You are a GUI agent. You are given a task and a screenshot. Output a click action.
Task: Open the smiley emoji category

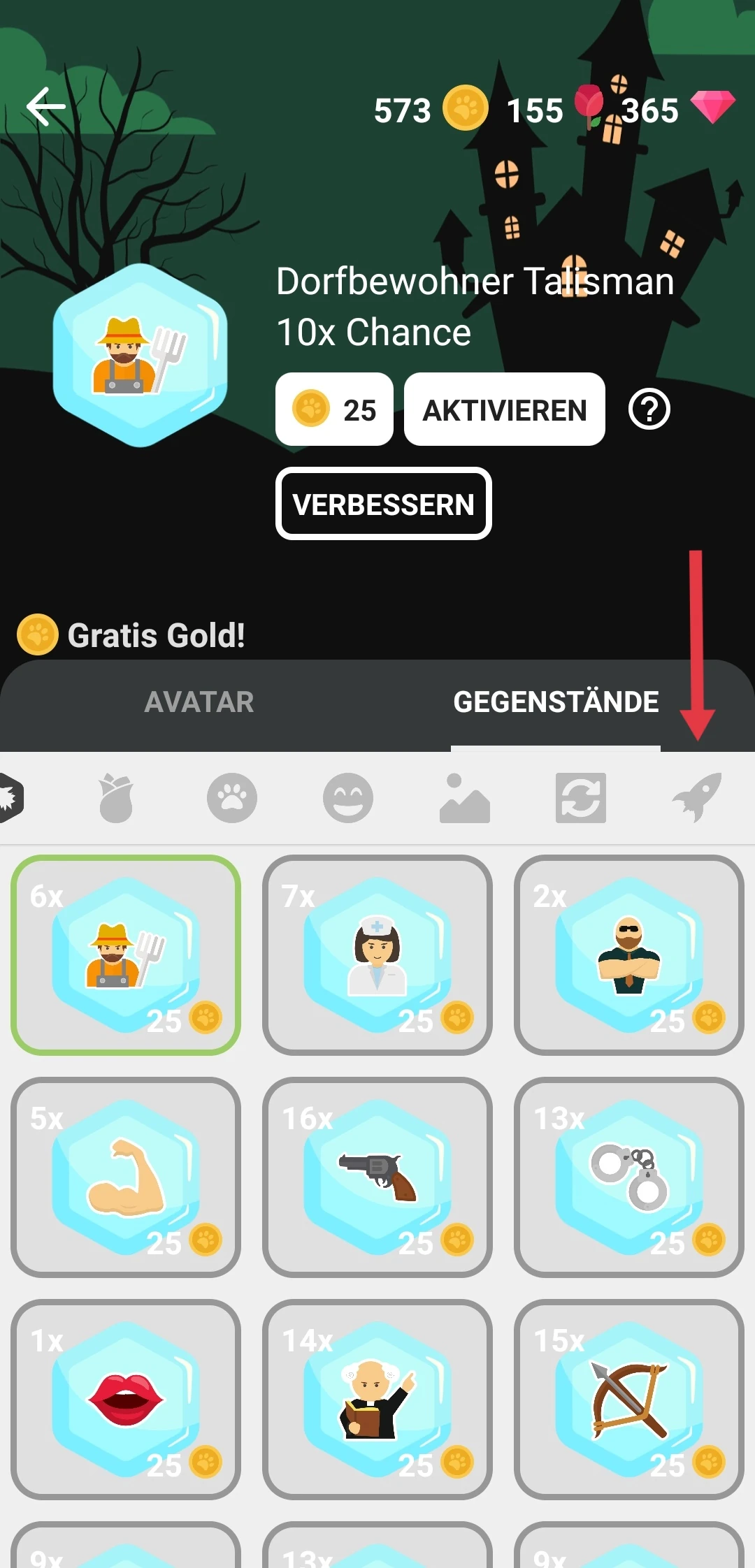click(x=348, y=798)
